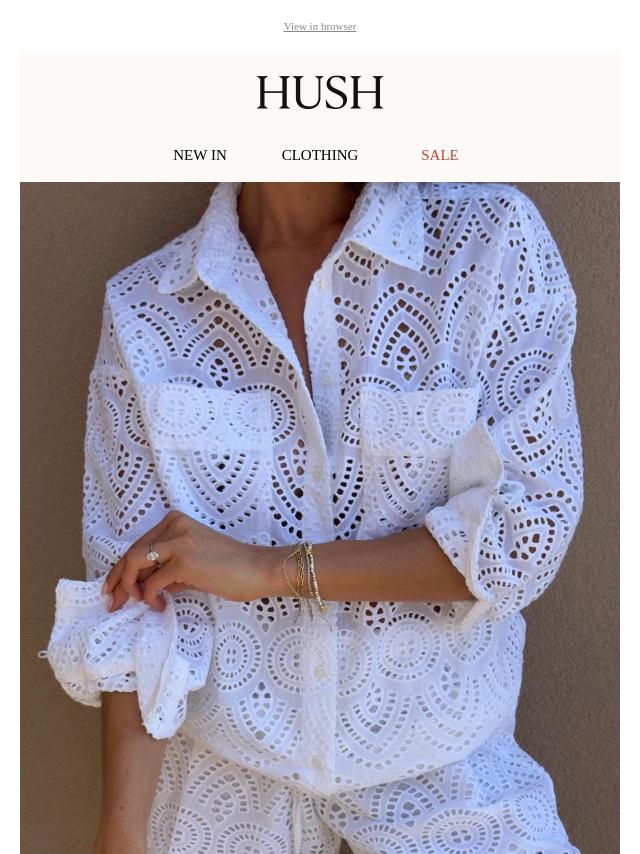The image size is (640, 854).
Task: Go to the Clothing category
Action: [320, 155]
